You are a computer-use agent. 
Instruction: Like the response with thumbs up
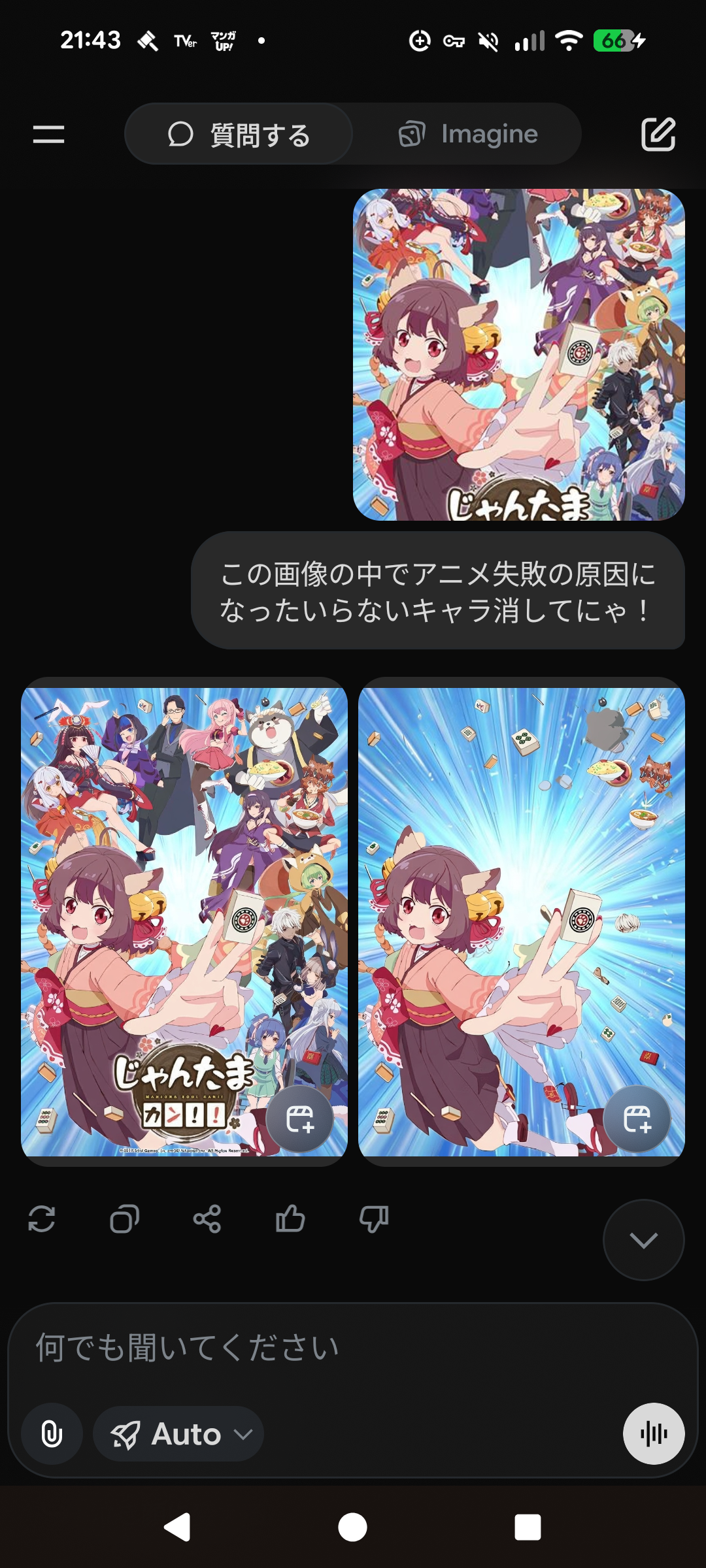tap(290, 1219)
